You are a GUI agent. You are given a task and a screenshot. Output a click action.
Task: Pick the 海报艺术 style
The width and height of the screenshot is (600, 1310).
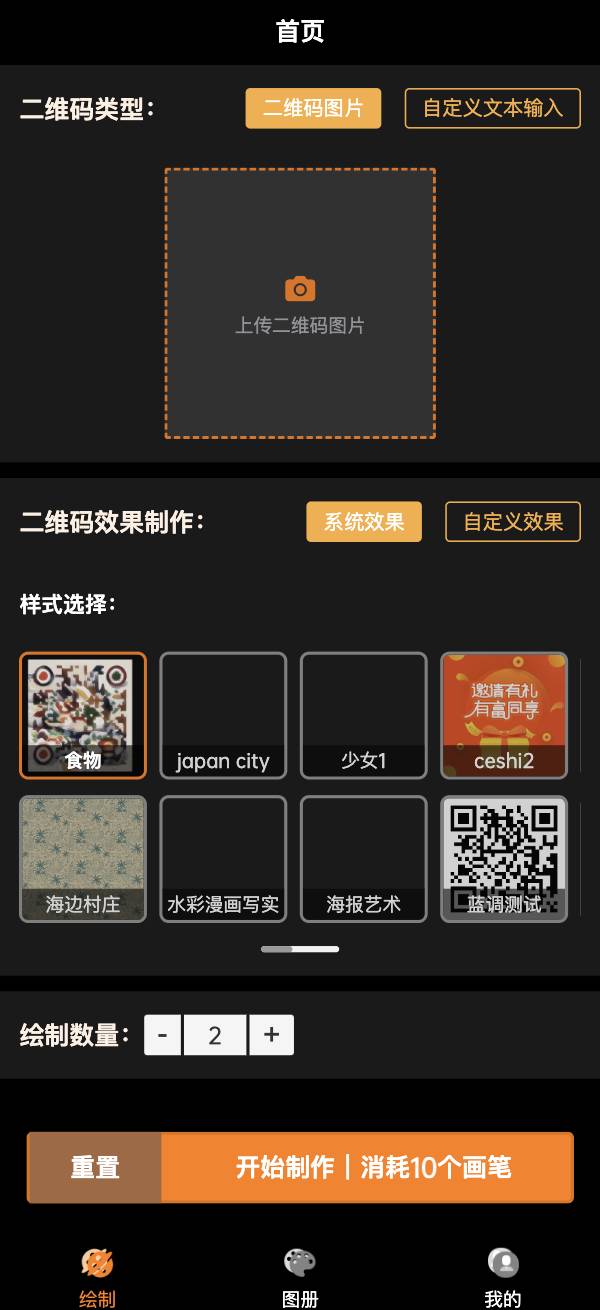coord(363,858)
